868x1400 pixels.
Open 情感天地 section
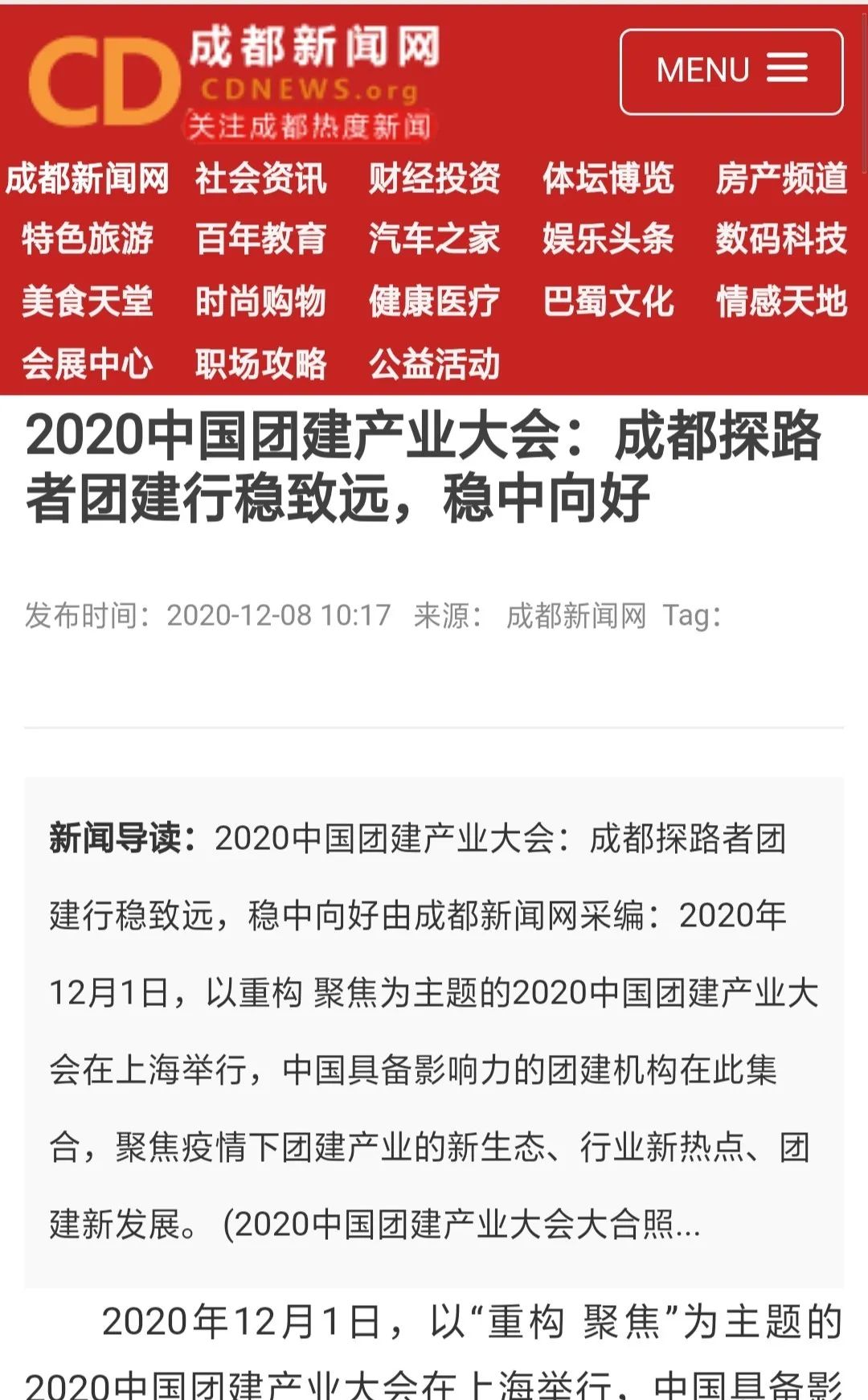click(781, 302)
